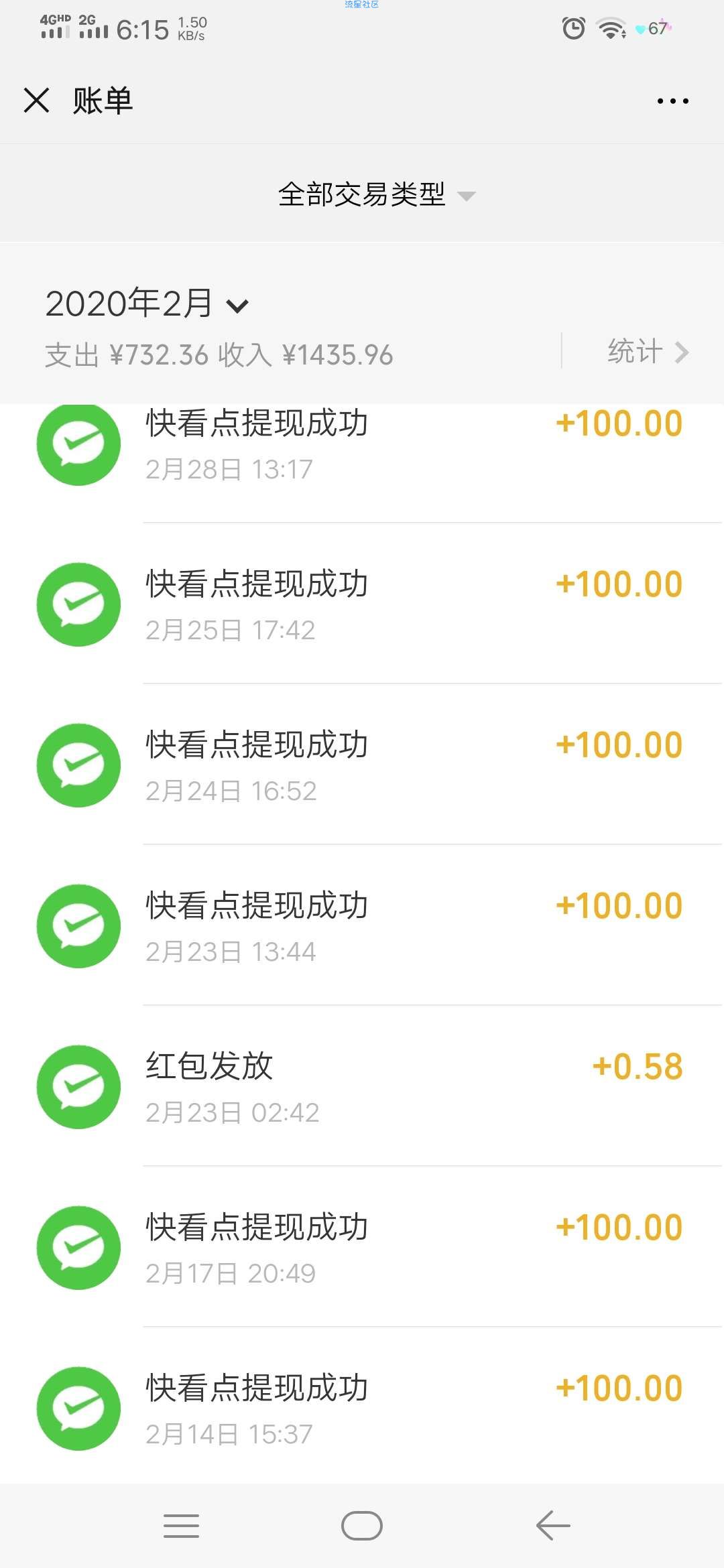
Task: Go to the home screen
Action: pyautogui.click(x=362, y=1526)
